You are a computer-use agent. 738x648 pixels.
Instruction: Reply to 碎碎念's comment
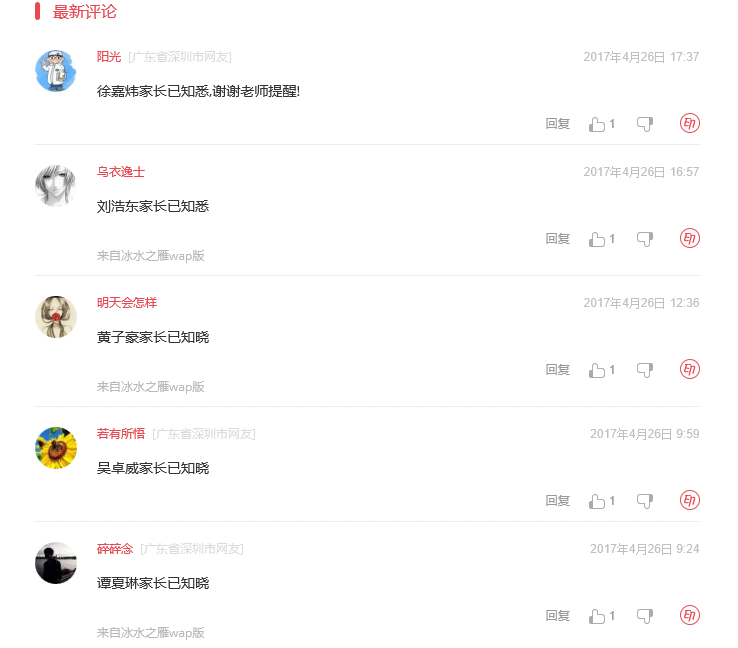point(557,616)
